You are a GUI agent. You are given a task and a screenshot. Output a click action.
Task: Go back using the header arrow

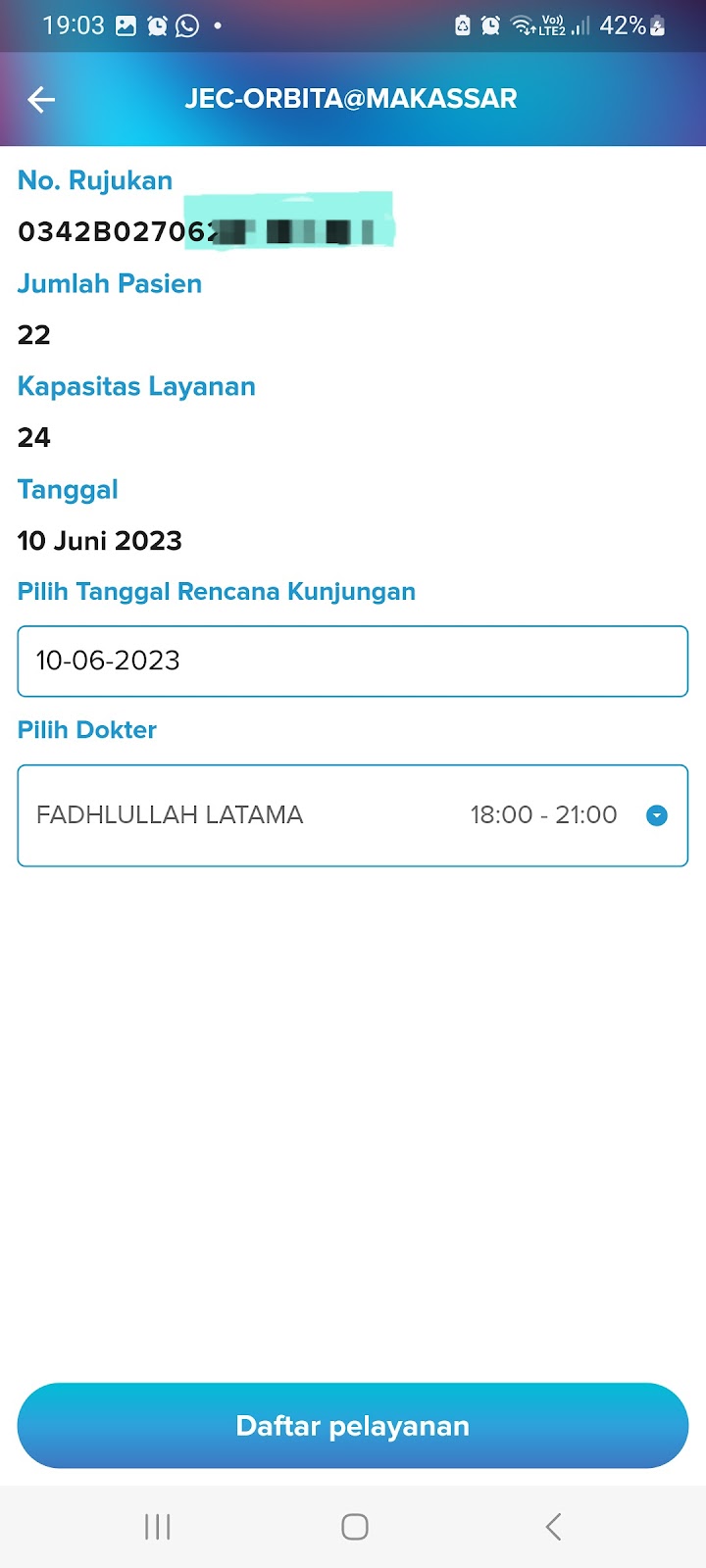click(x=41, y=99)
